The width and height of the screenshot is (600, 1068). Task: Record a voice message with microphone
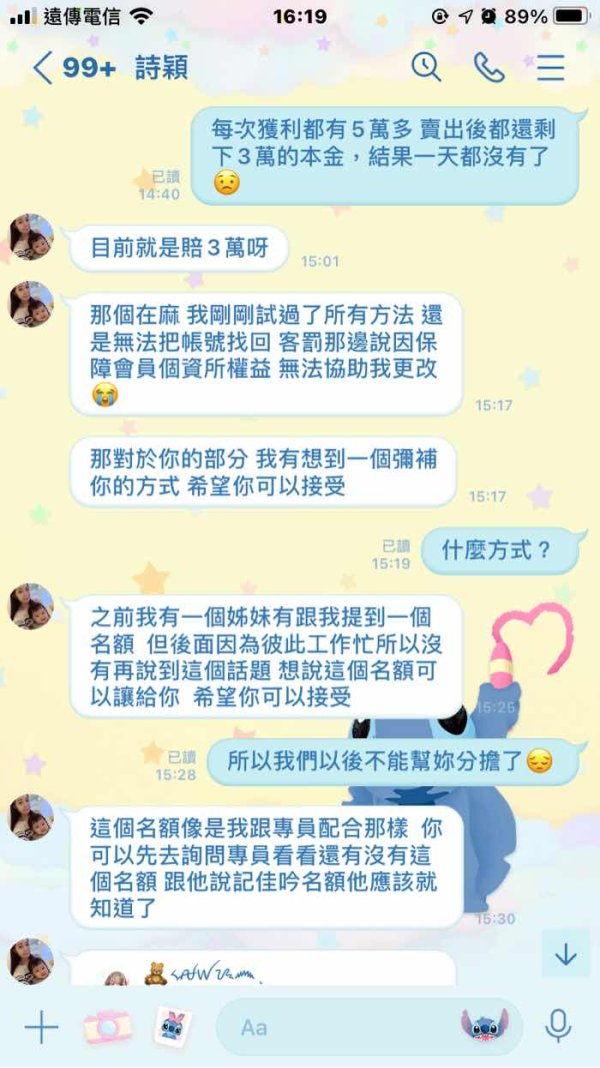558,1027
